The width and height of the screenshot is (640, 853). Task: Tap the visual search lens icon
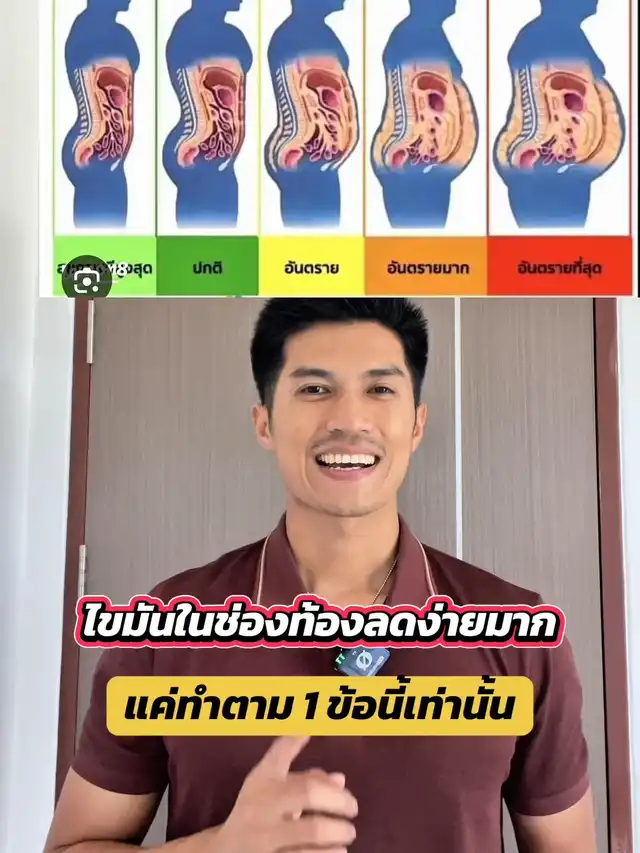tap(87, 280)
